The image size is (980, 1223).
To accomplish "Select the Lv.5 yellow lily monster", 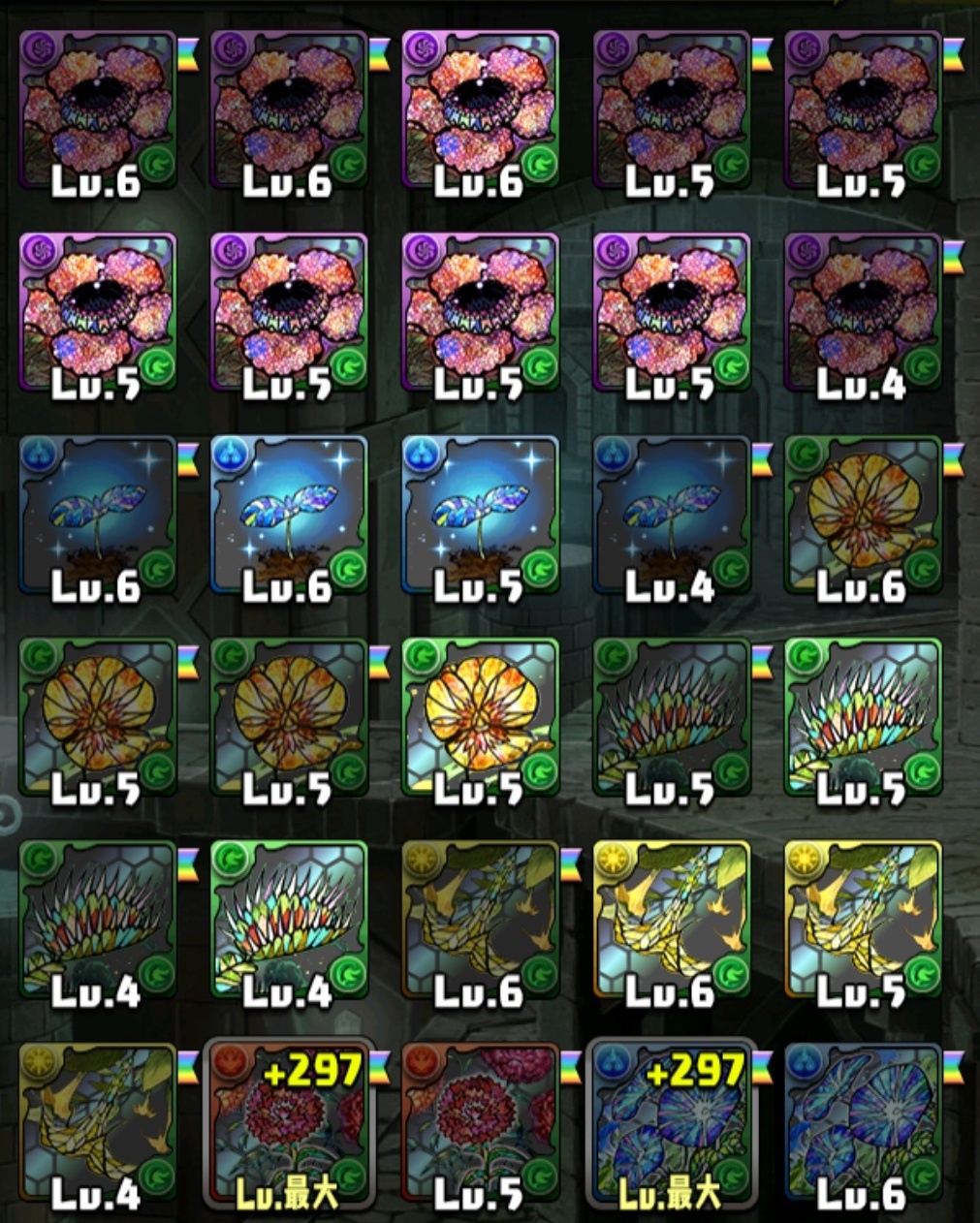I will click(x=862, y=921).
